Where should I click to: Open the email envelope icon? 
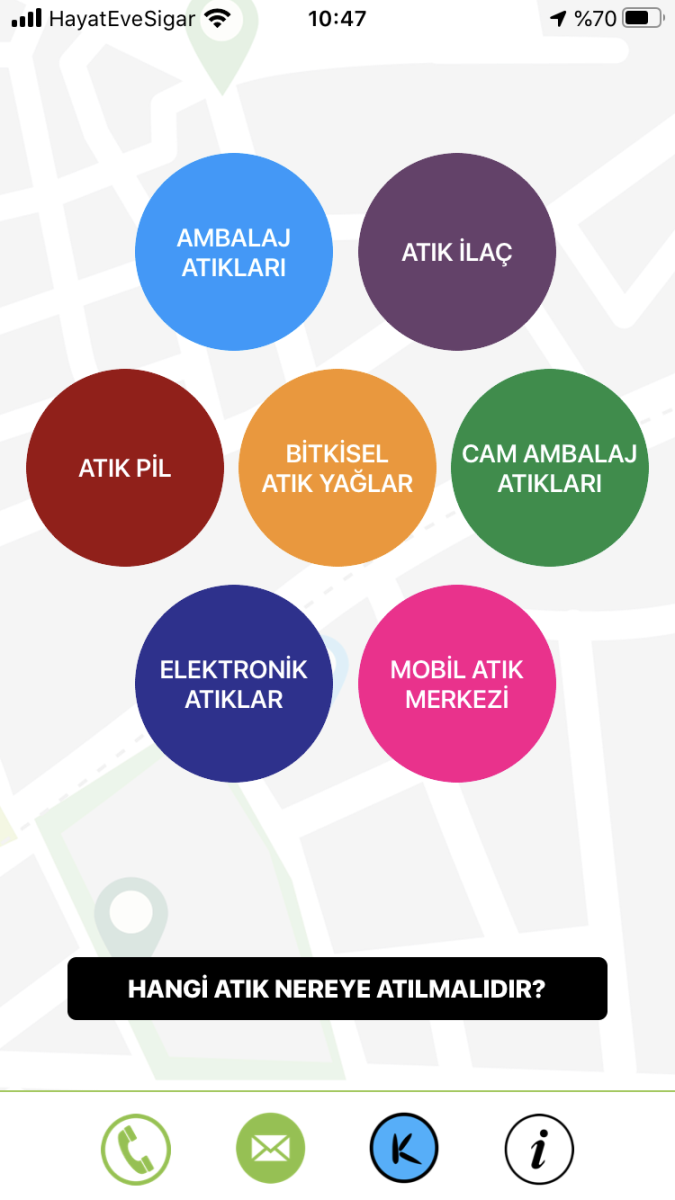click(270, 1149)
